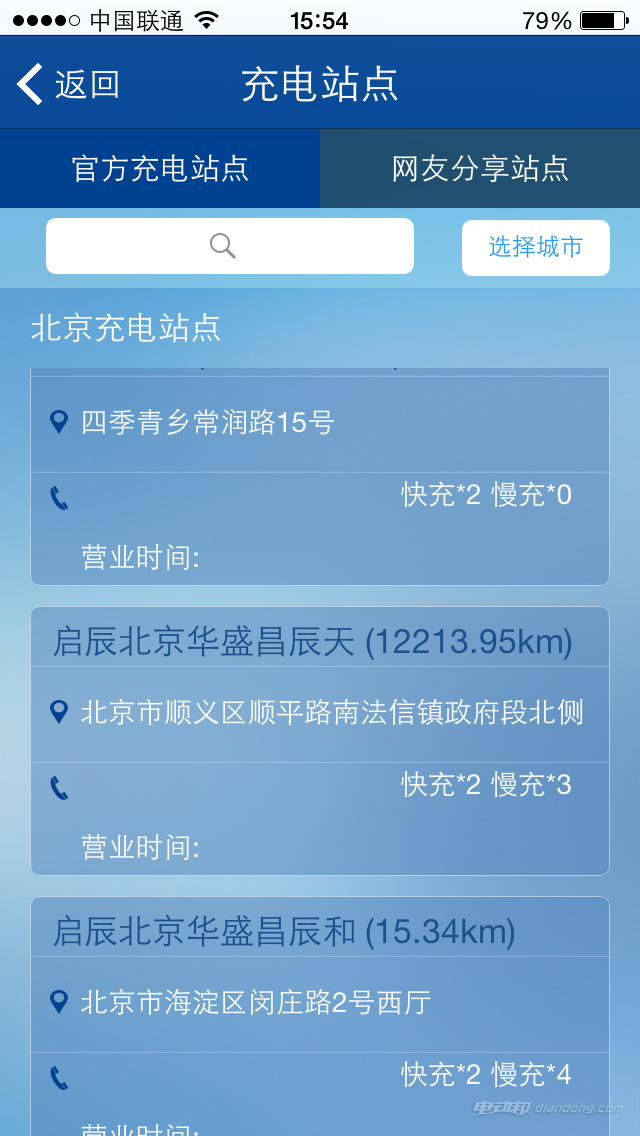
Task: Tap the station search box
Action: (230, 246)
